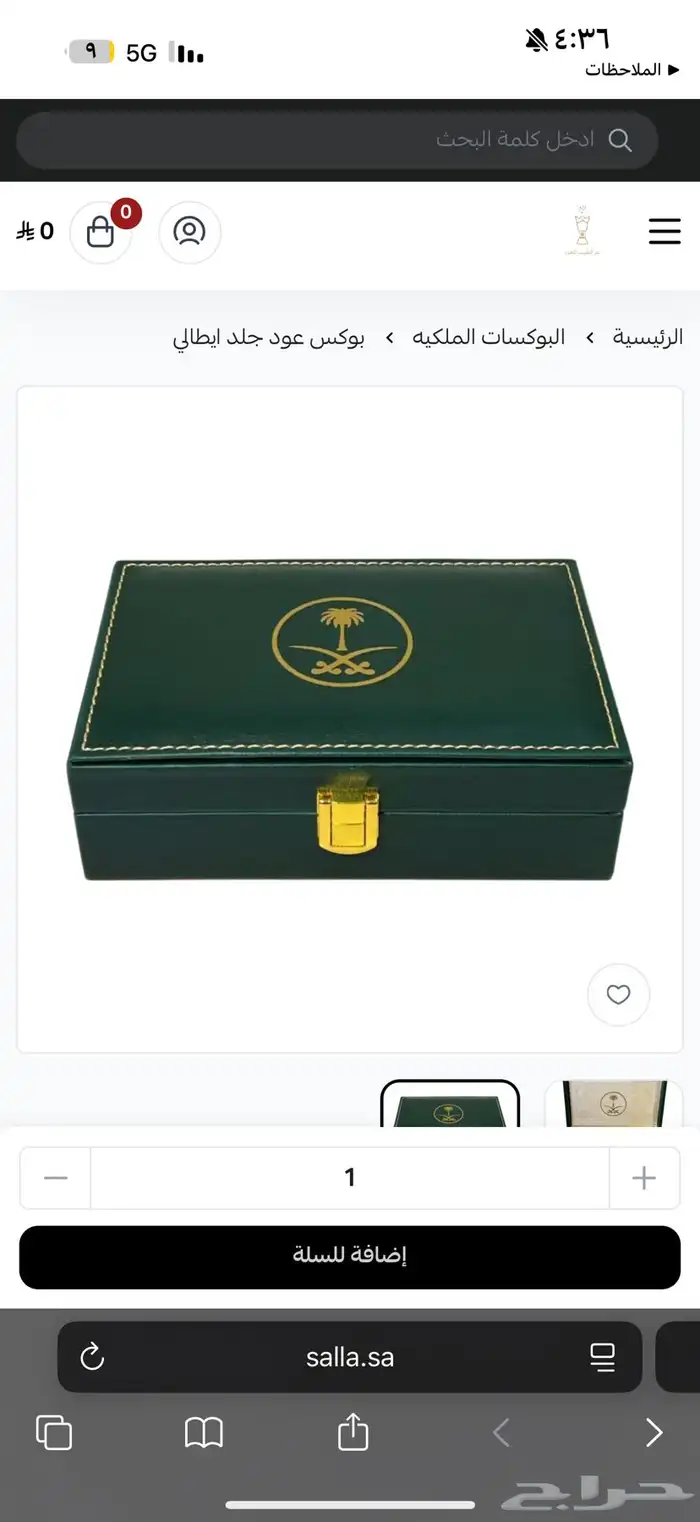
Task: Add product to wishlist heart
Action: [x=618, y=995]
